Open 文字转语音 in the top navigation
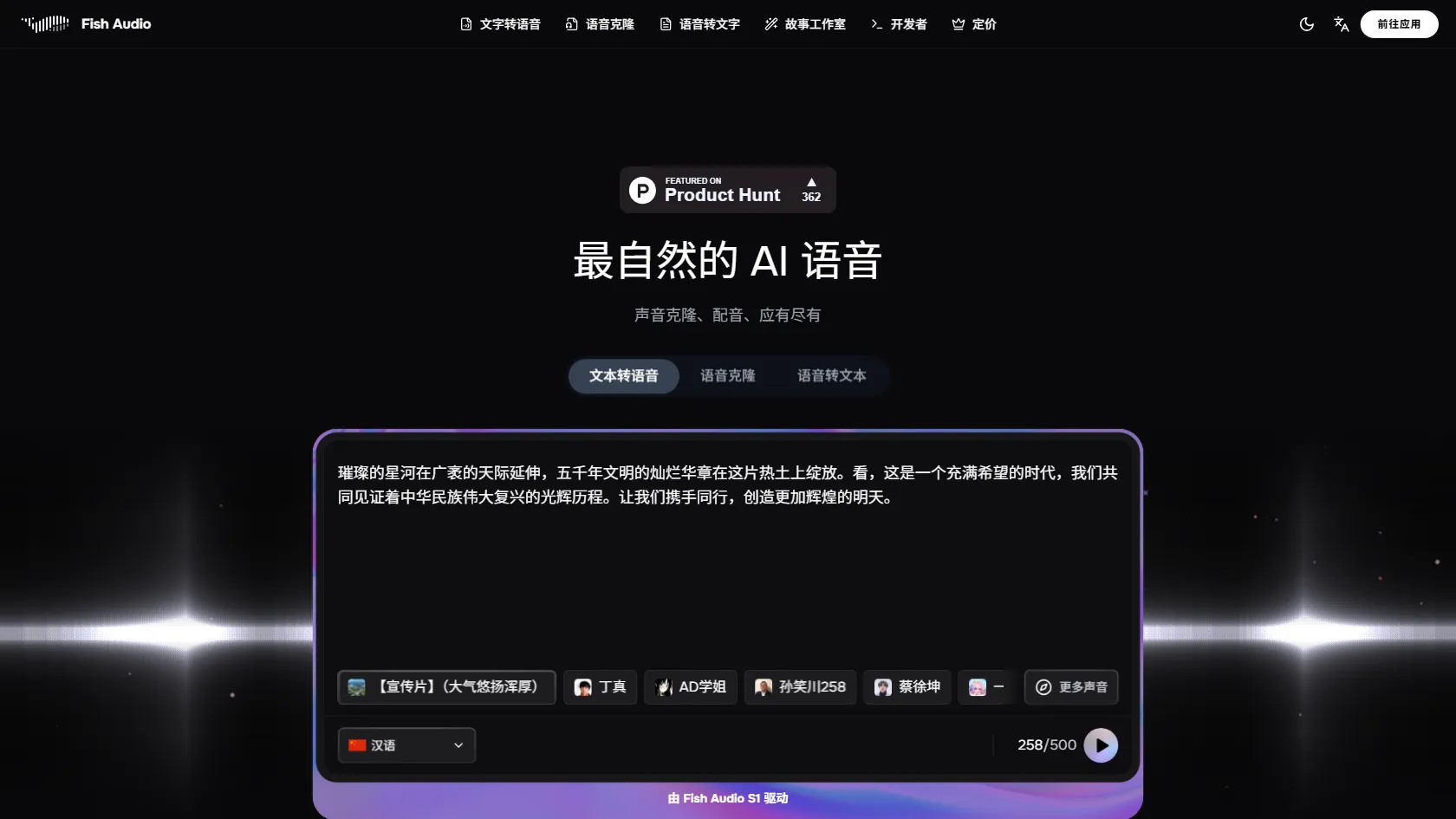The width and height of the screenshot is (1456, 819). coord(500,24)
